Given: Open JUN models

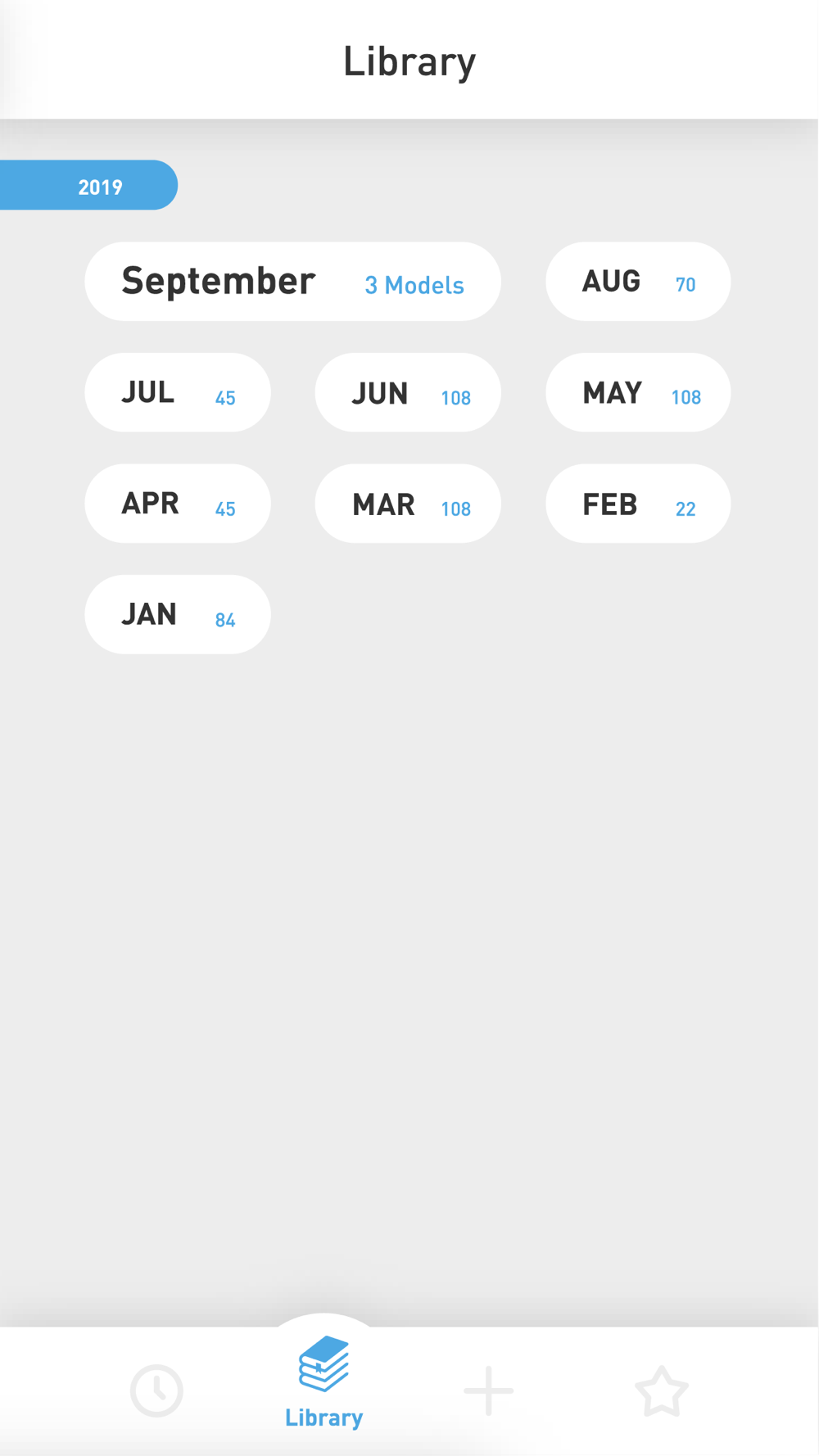Looking at the screenshot, I should click(x=408, y=392).
